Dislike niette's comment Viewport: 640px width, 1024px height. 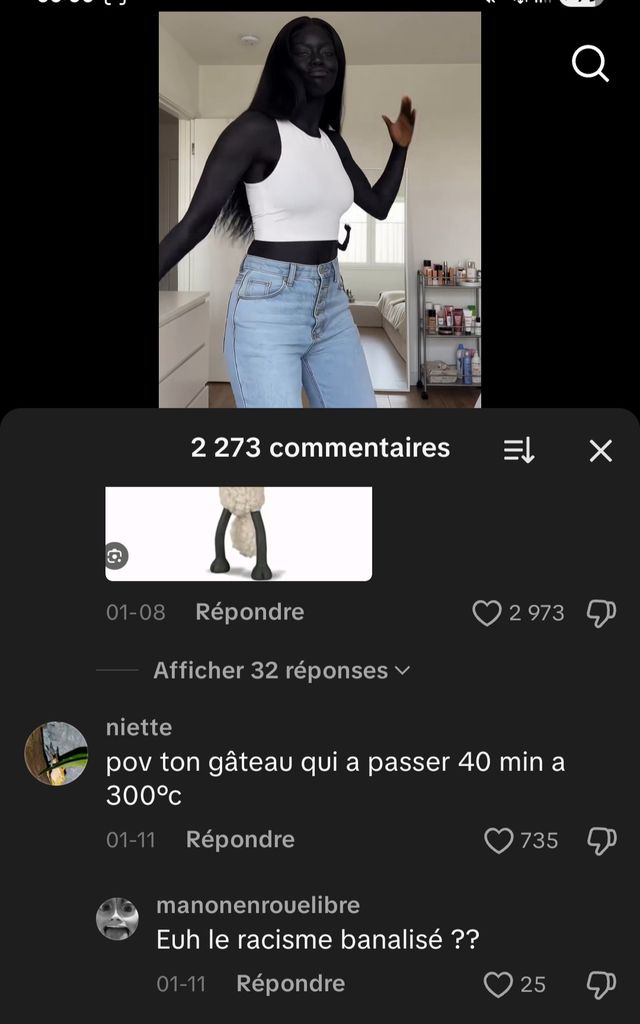tap(601, 840)
